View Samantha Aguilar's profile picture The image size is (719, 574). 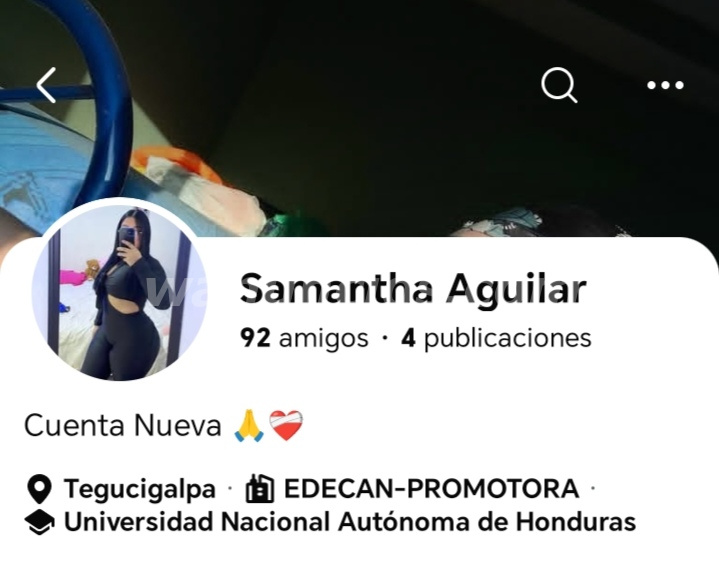(x=119, y=293)
